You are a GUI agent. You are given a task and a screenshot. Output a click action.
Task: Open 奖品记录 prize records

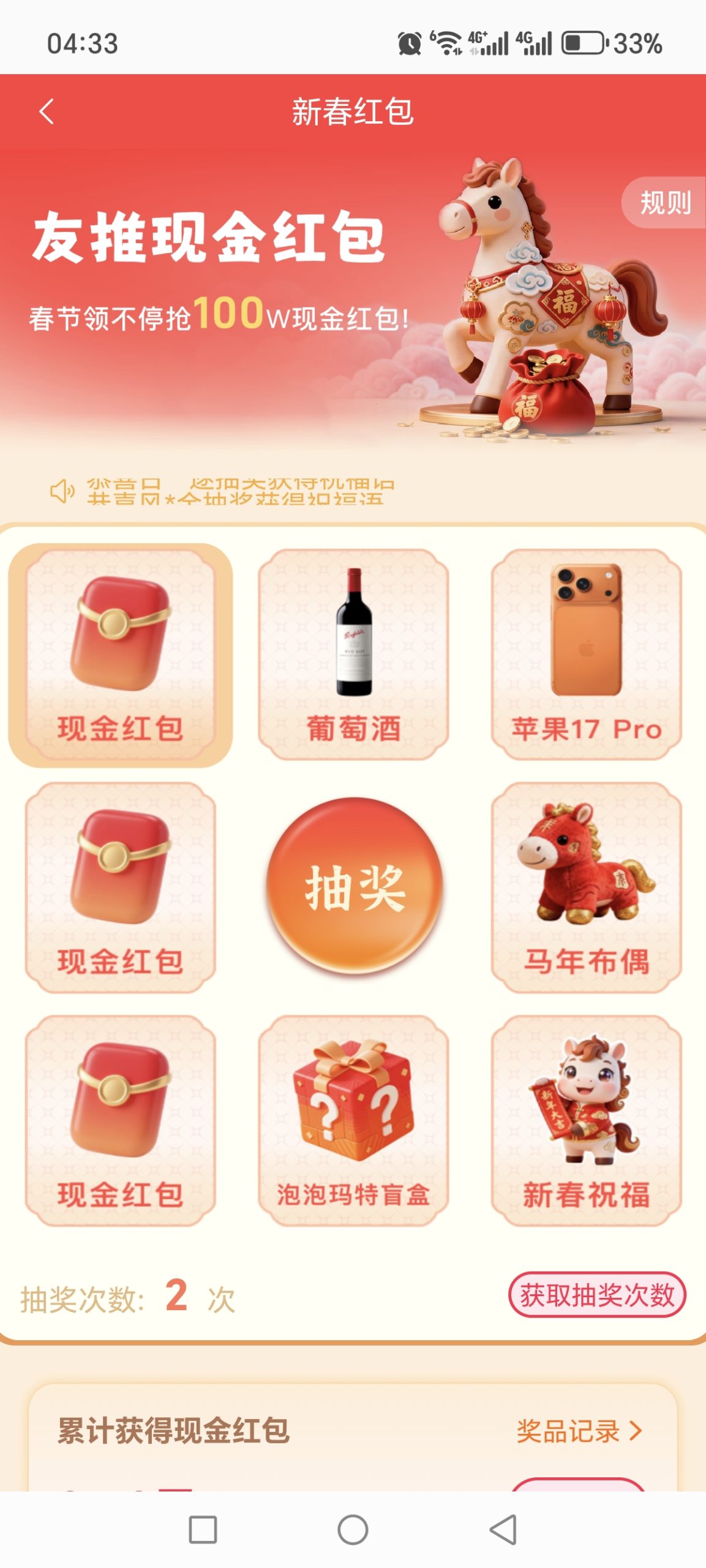(x=579, y=1431)
